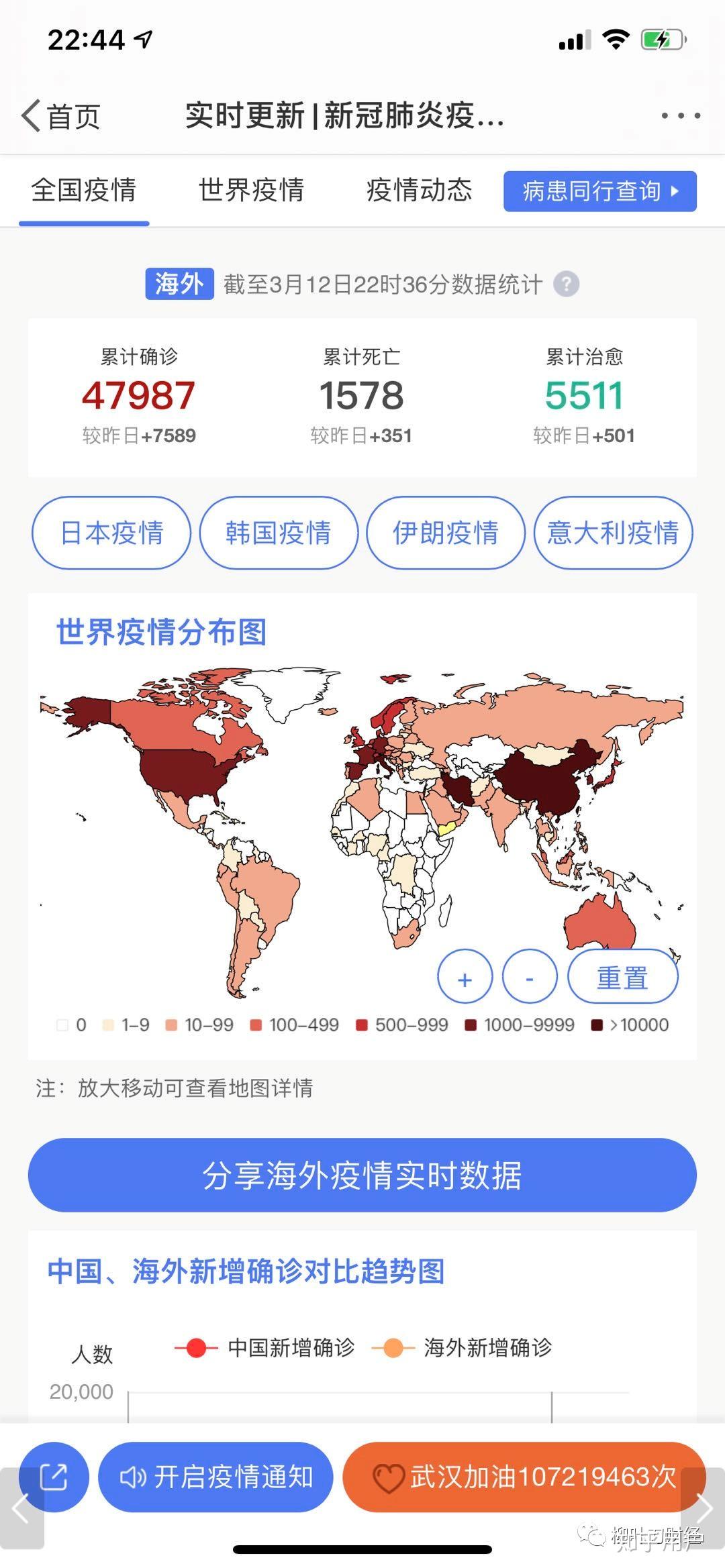The height and width of the screenshot is (1568, 725).
Task: Open 韩国疫情 details
Action: [279, 533]
